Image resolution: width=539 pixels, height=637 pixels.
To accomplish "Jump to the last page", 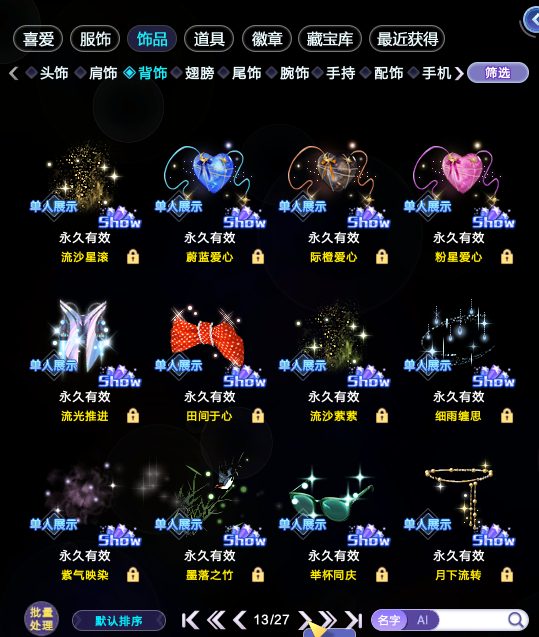I will (x=353, y=620).
